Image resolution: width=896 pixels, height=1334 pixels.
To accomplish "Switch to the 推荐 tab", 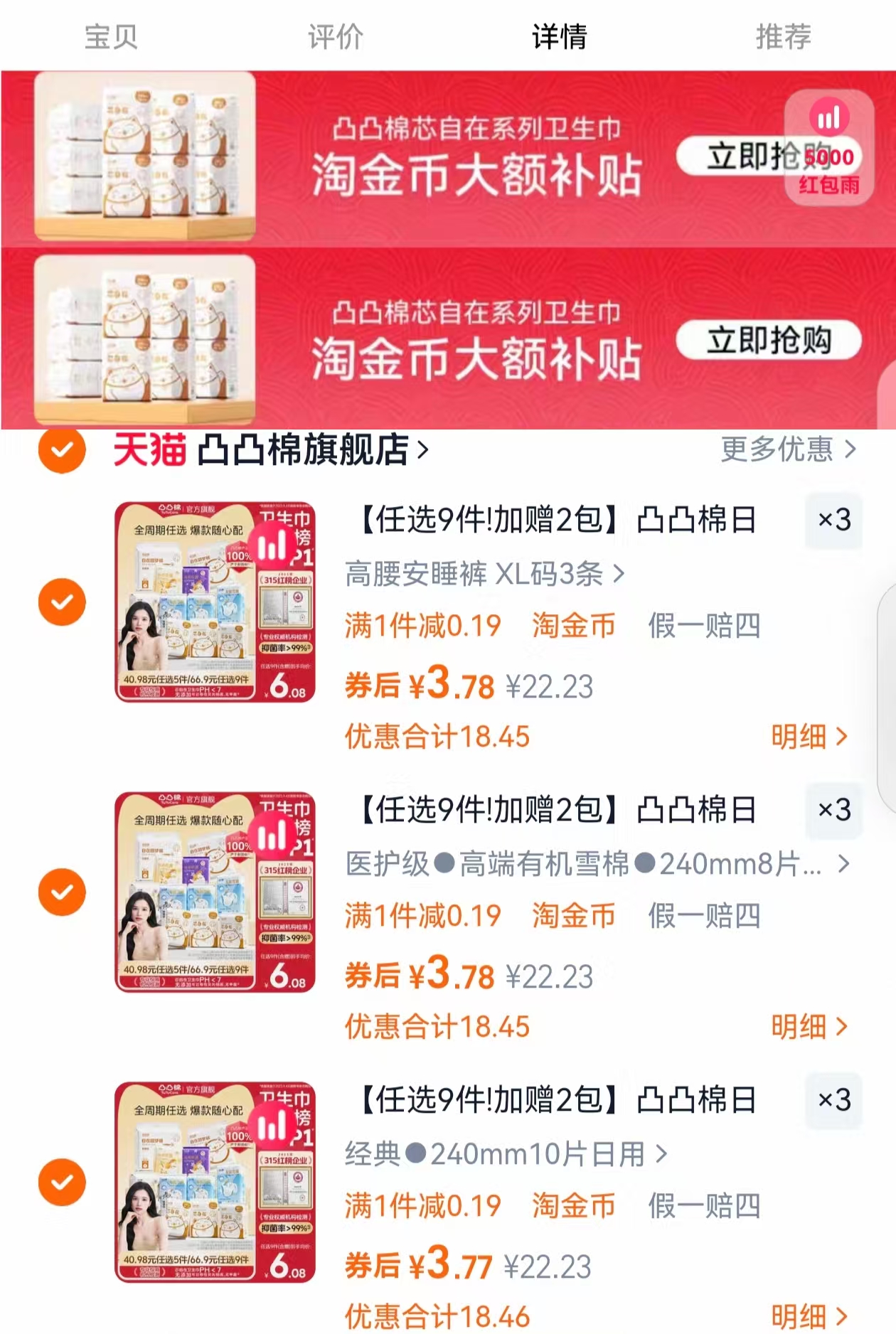I will coord(783,39).
